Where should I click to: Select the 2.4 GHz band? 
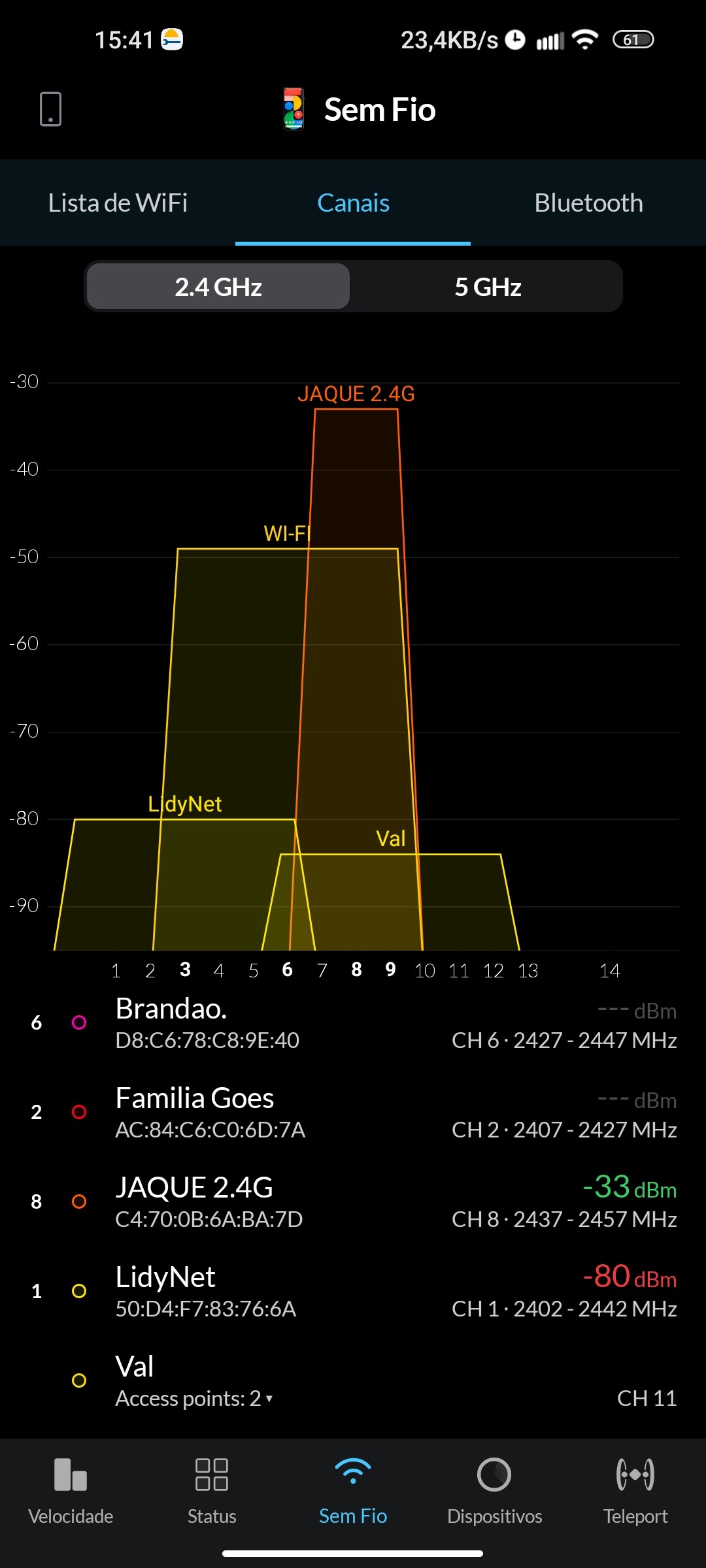click(218, 287)
